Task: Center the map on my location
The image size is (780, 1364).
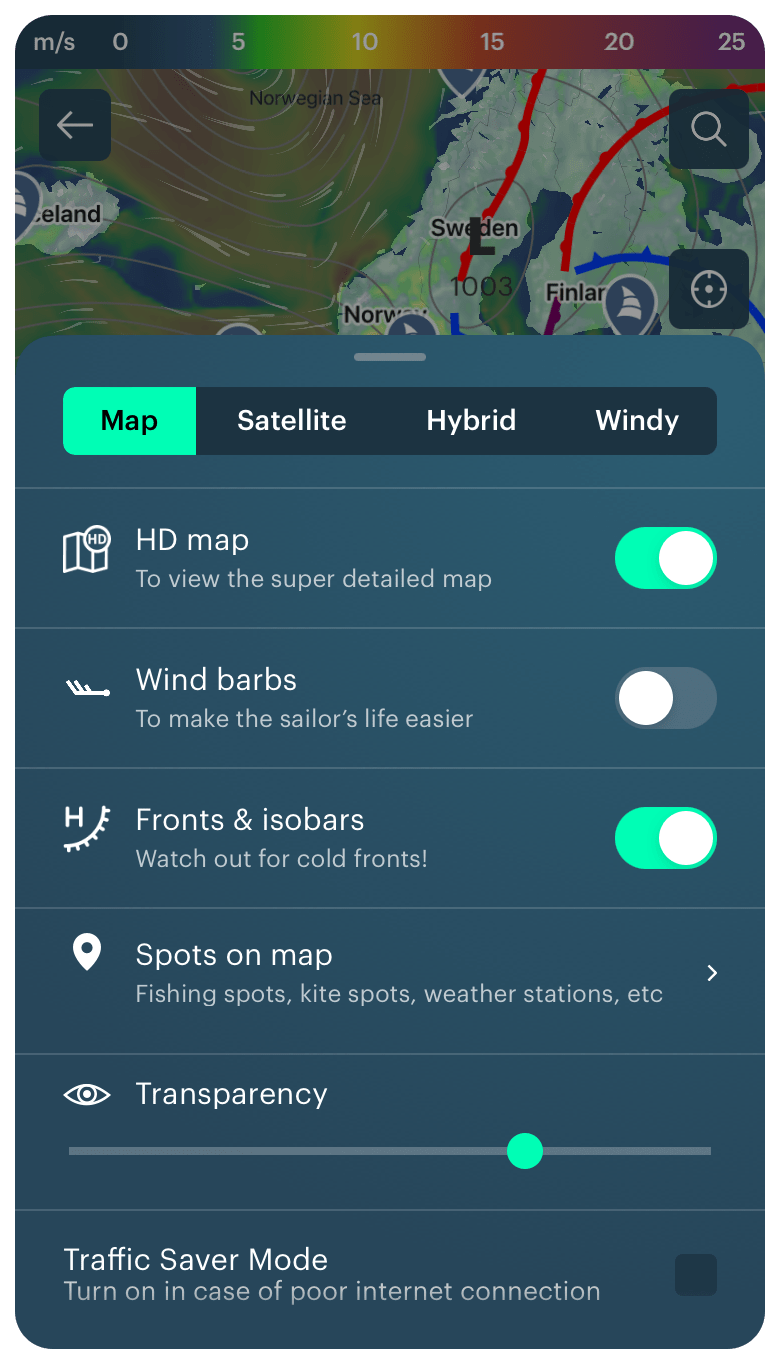Action: point(708,289)
